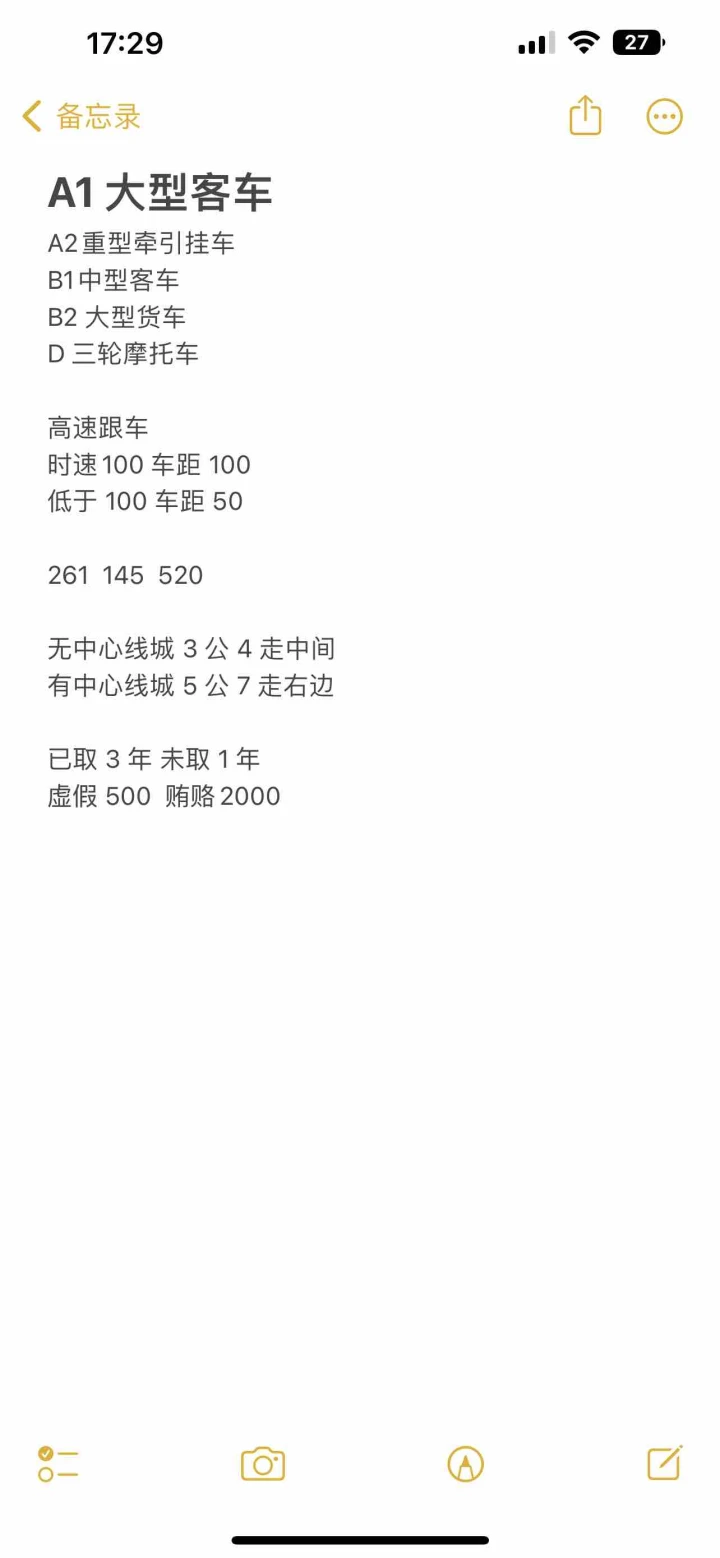The width and height of the screenshot is (720, 1558).
Task: Open the markup drawing tool
Action: click(x=465, y=1464)
